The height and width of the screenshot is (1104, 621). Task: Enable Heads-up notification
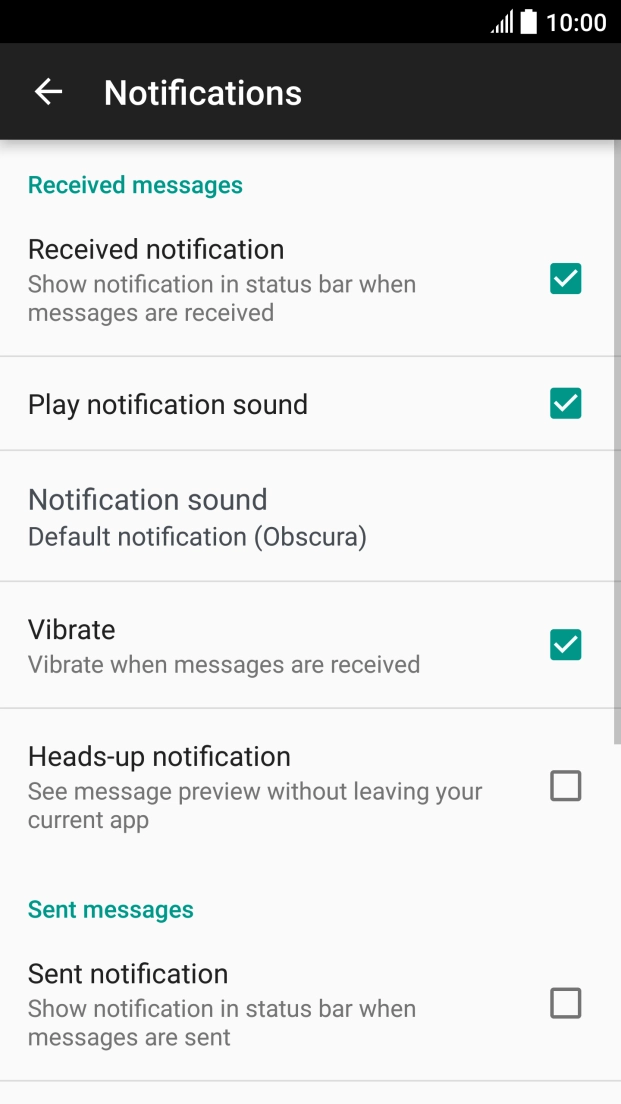(565, 787)
